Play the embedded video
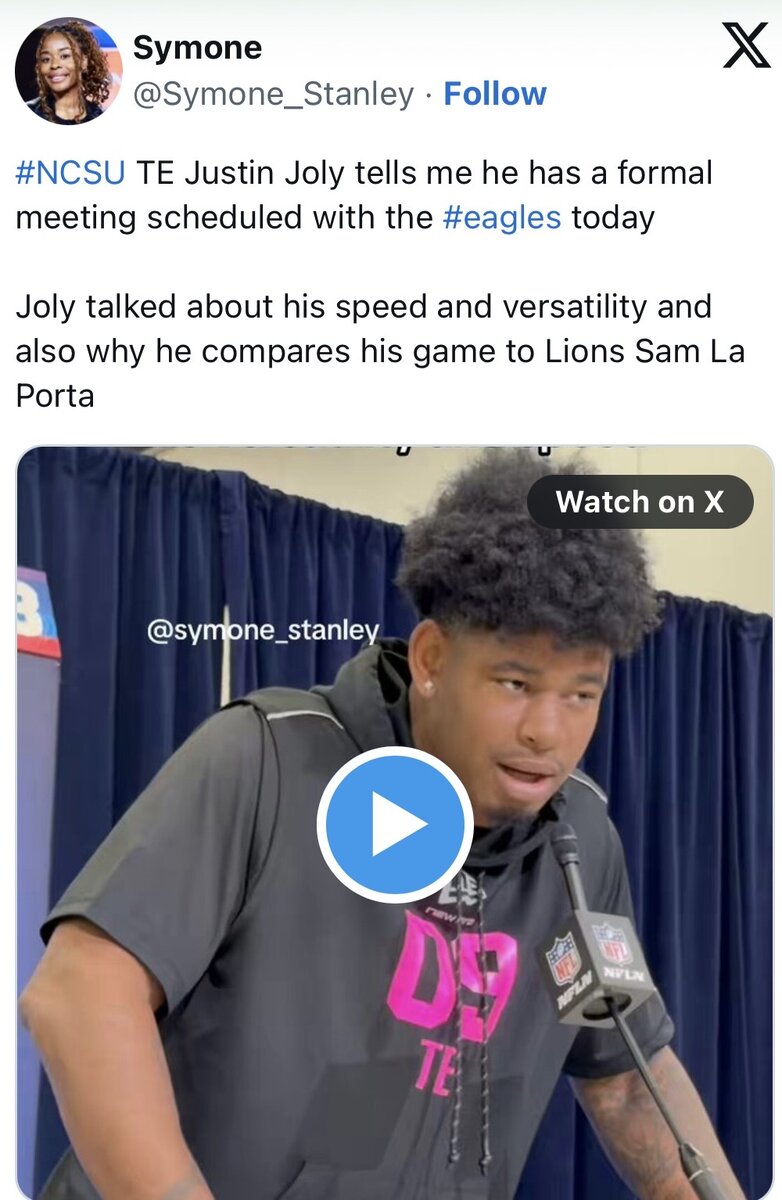This screenshot has width=782, height=1200. point(395,825)
